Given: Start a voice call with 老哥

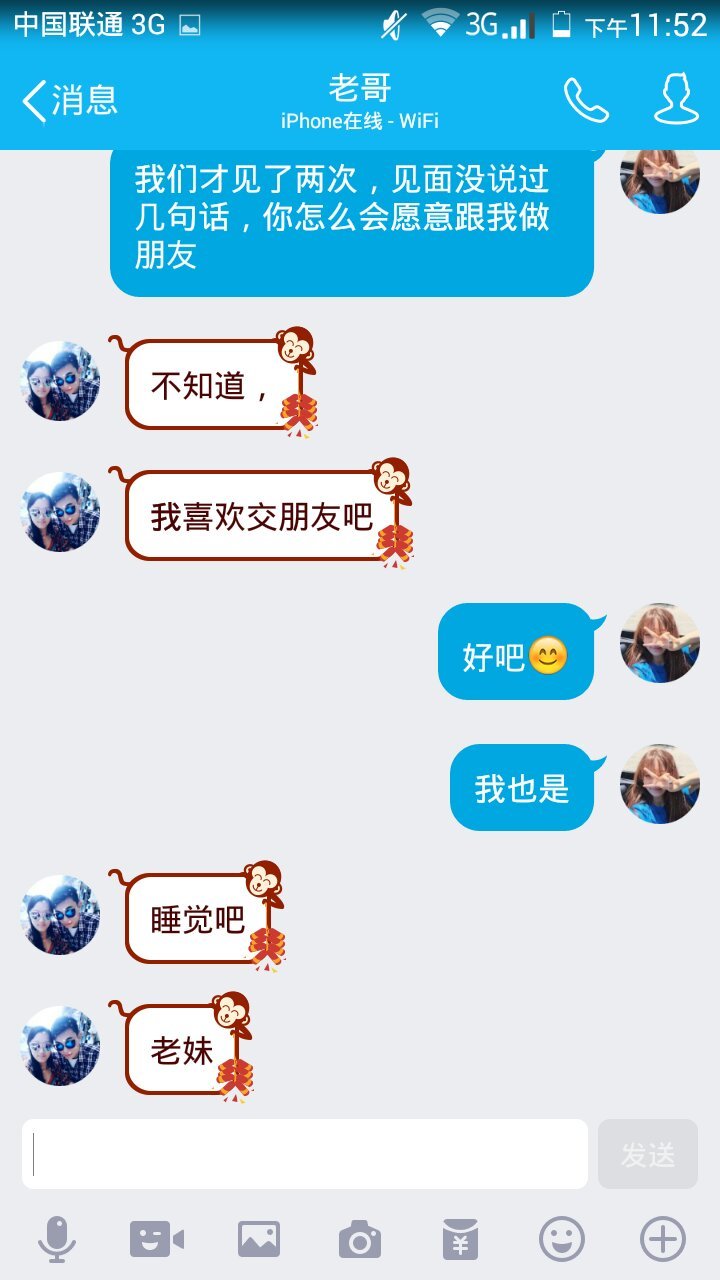Looking at the screenshot, I should (x=585, y=100).
